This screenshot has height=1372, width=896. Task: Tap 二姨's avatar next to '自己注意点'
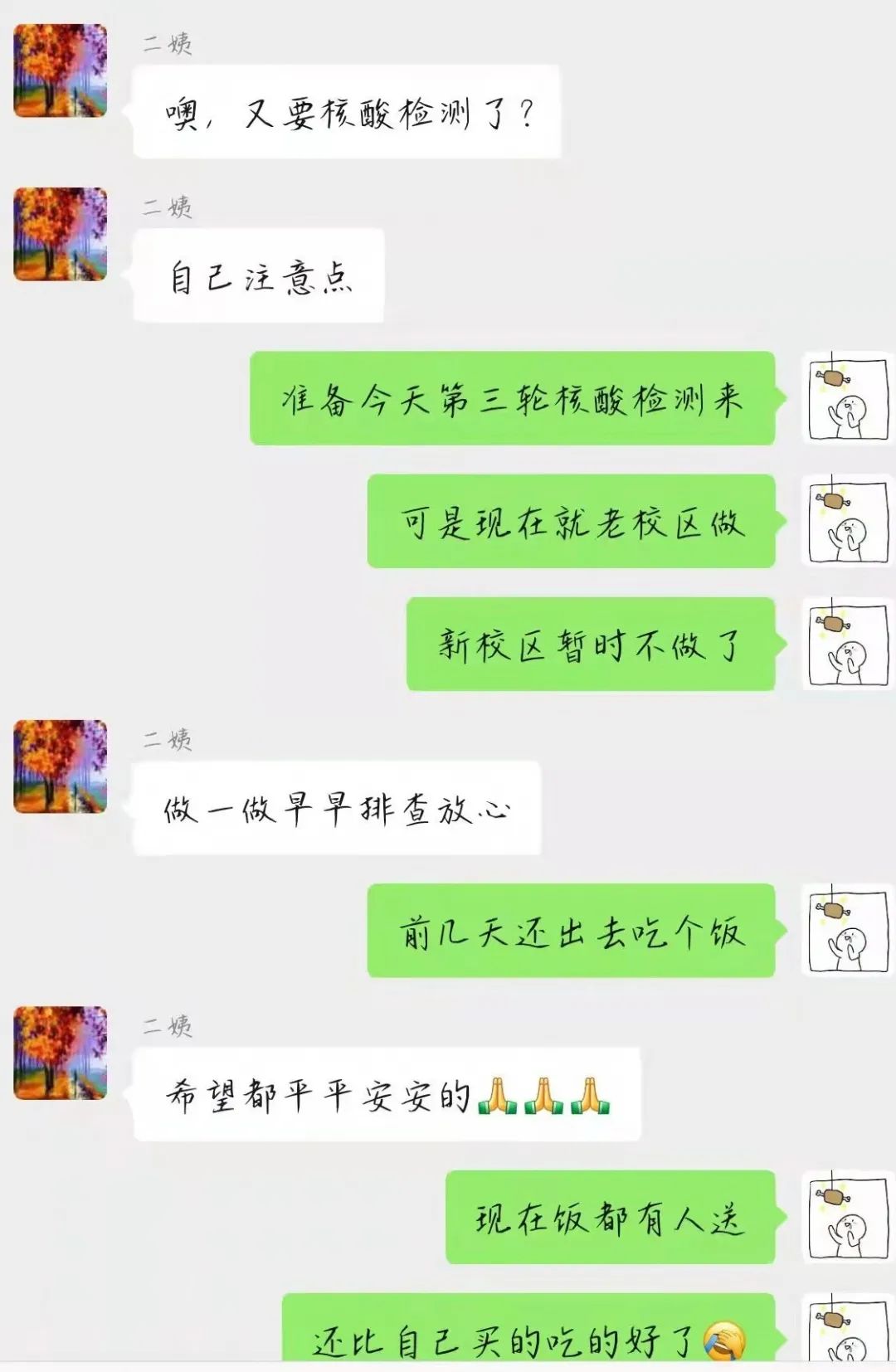[x=61, y=234]
